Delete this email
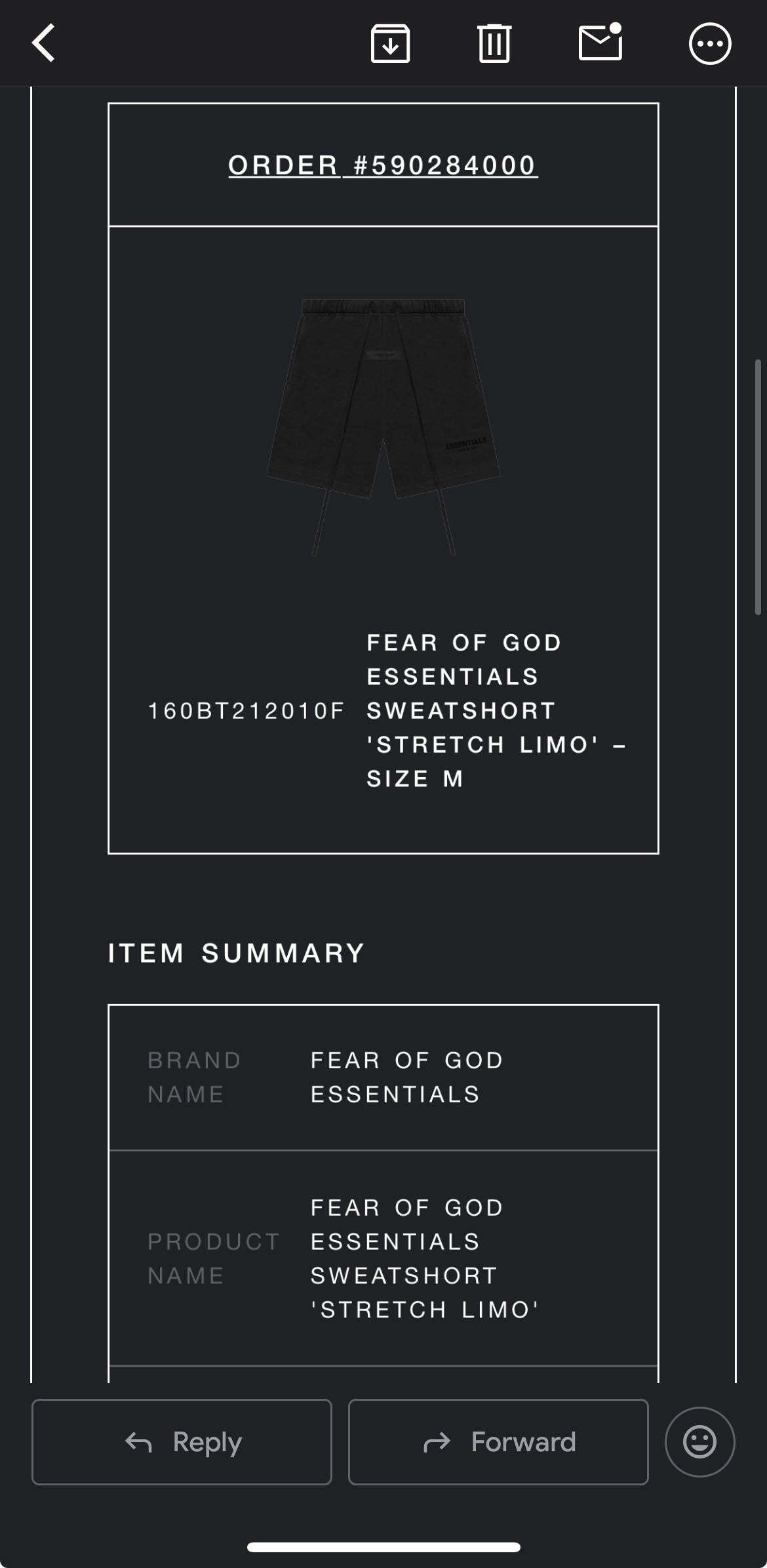This screenshot has height=1568, width=767. click(x=494, y=44)
